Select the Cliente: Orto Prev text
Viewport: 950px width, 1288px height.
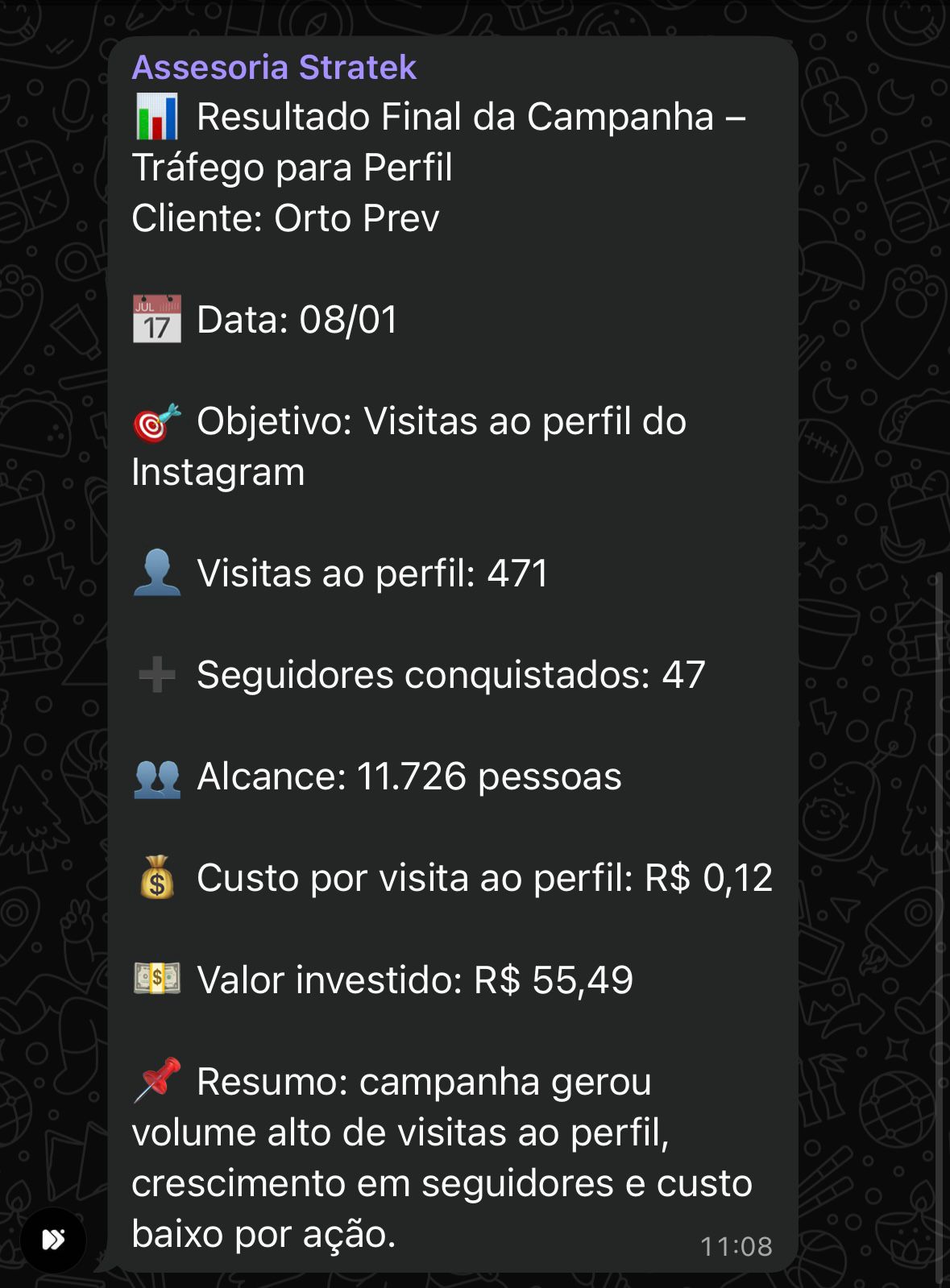[x=286, y=217]
